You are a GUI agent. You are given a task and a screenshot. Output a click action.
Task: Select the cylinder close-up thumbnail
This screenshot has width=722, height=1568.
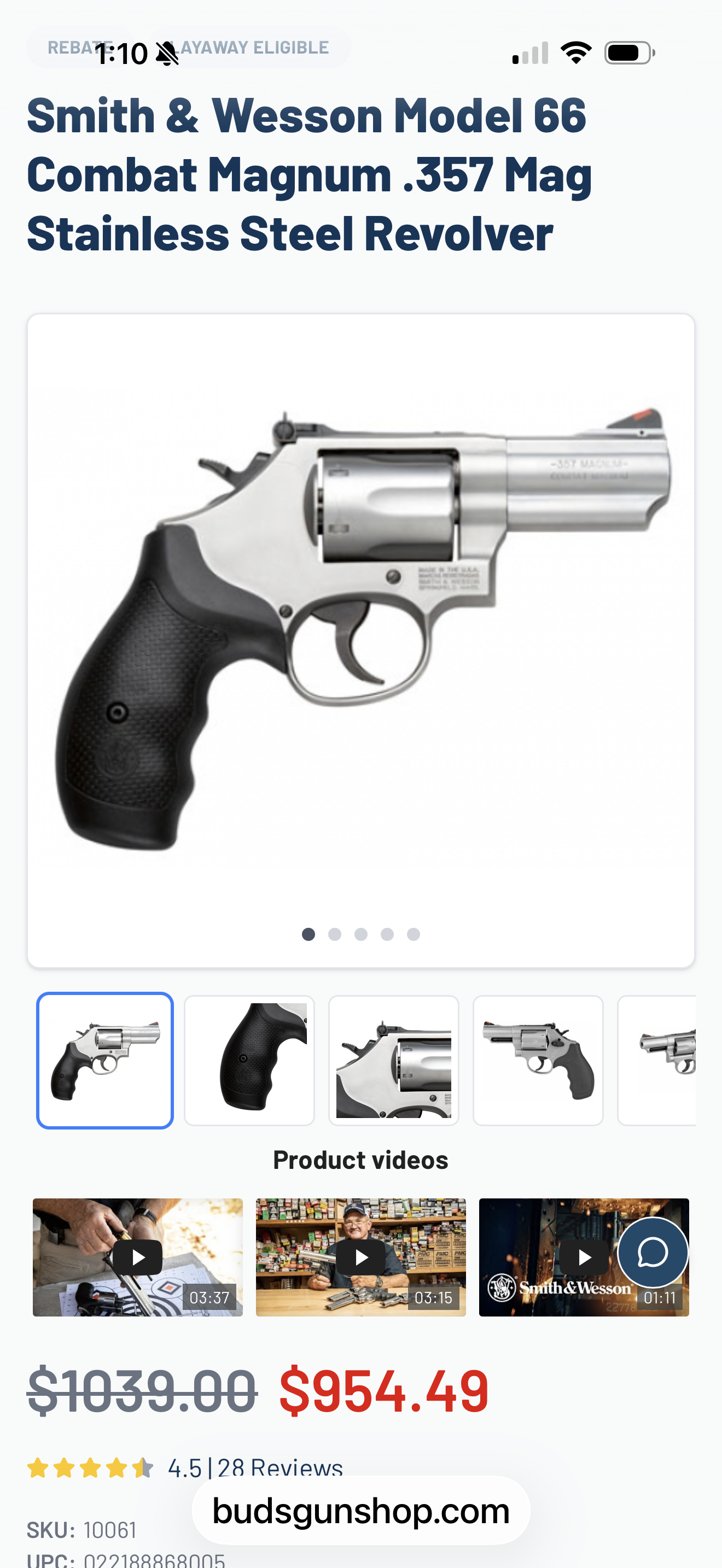(x=393, y=1060)
